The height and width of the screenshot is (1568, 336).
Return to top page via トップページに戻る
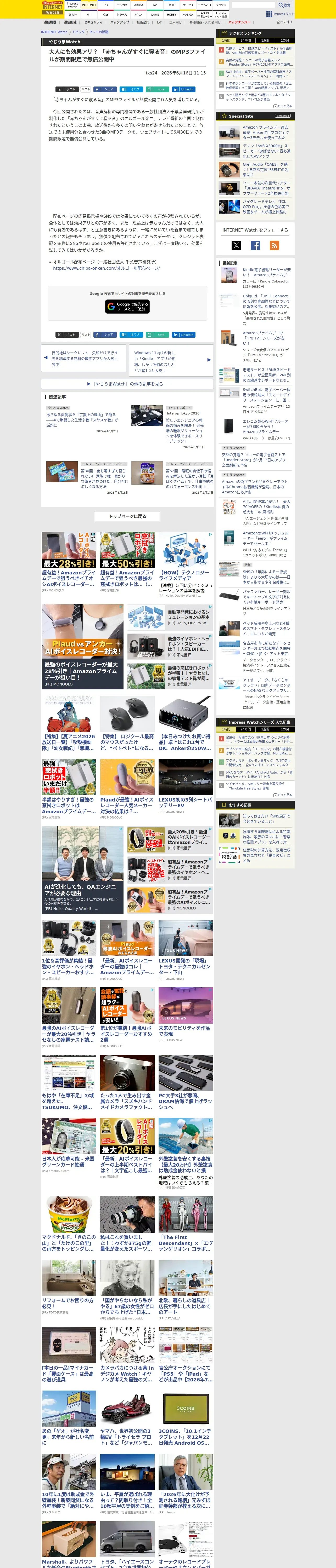pos(127,516)
